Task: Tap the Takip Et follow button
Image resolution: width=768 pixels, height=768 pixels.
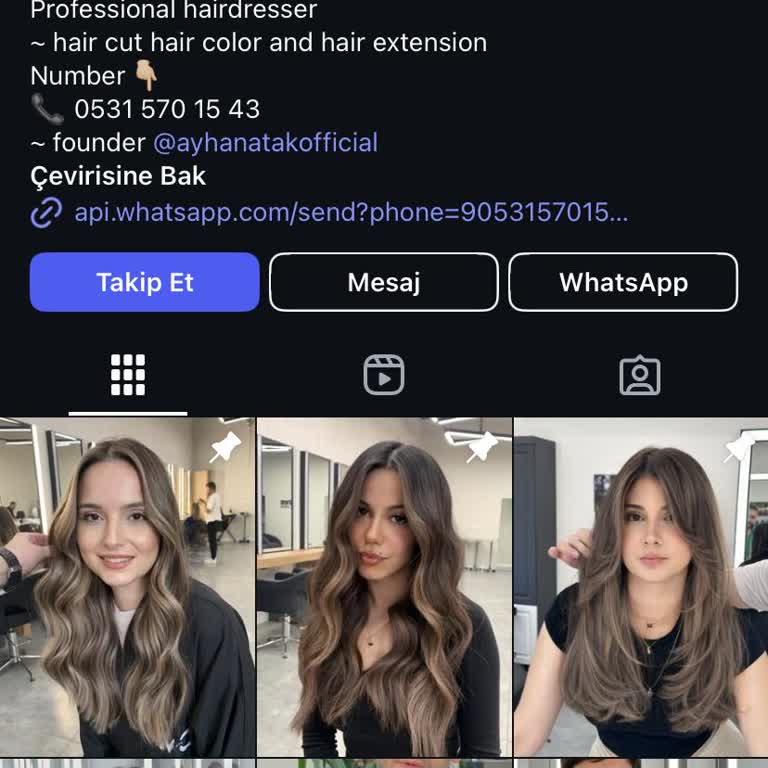Action: pyautogui.click(x=145, y=282)
